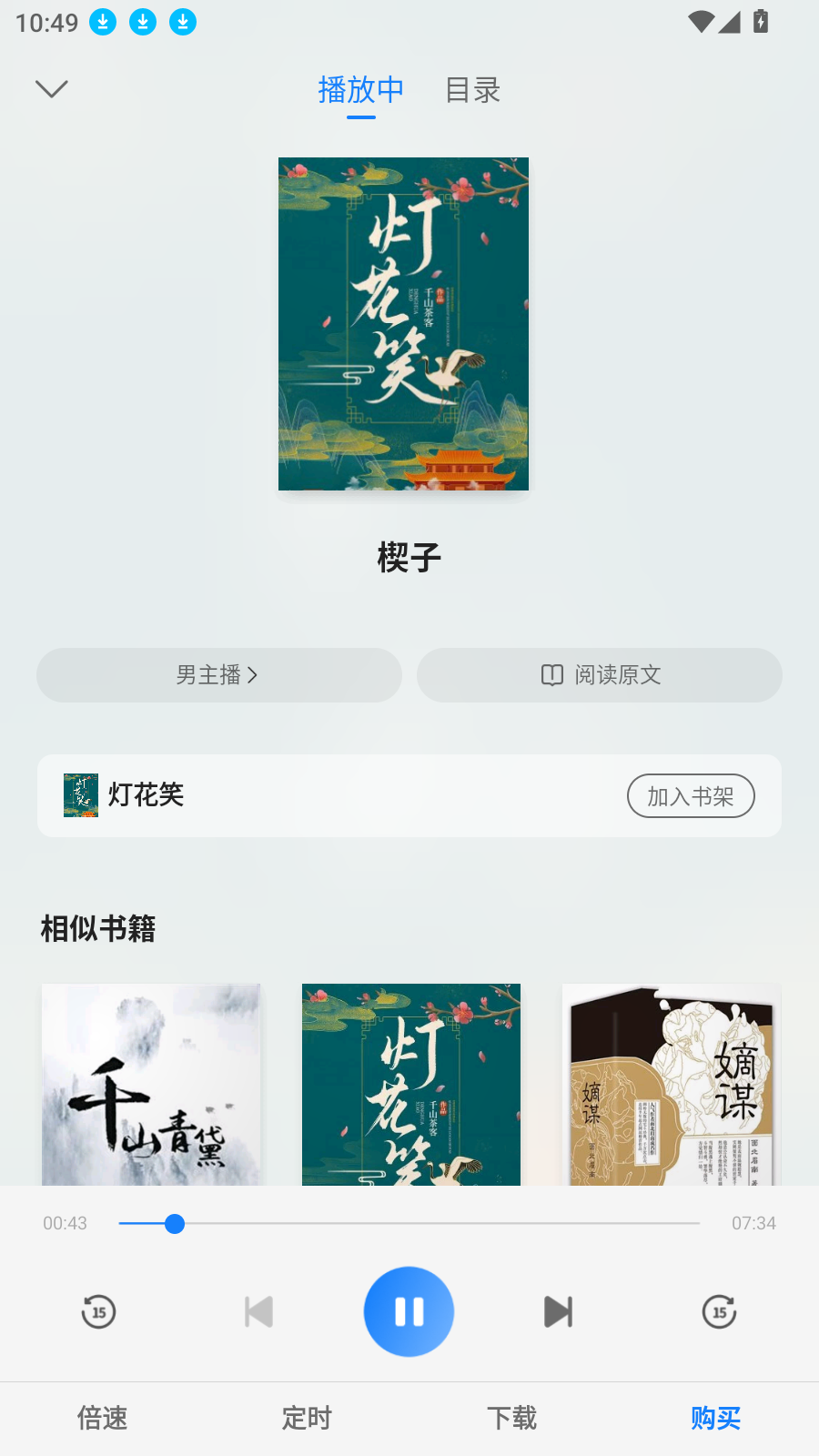819x1456 pixels.
Task: Collapse the player with the top chevron
Action: (x=51, y=87)
